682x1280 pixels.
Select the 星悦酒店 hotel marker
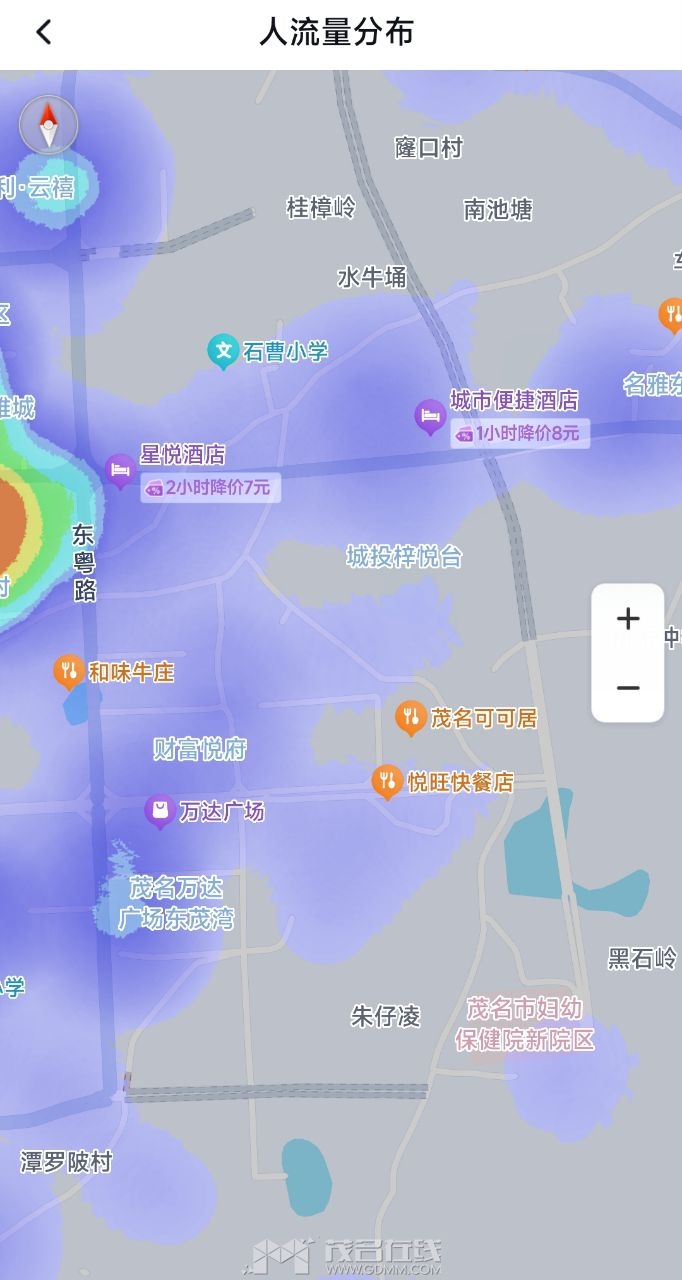coord(120,469)
